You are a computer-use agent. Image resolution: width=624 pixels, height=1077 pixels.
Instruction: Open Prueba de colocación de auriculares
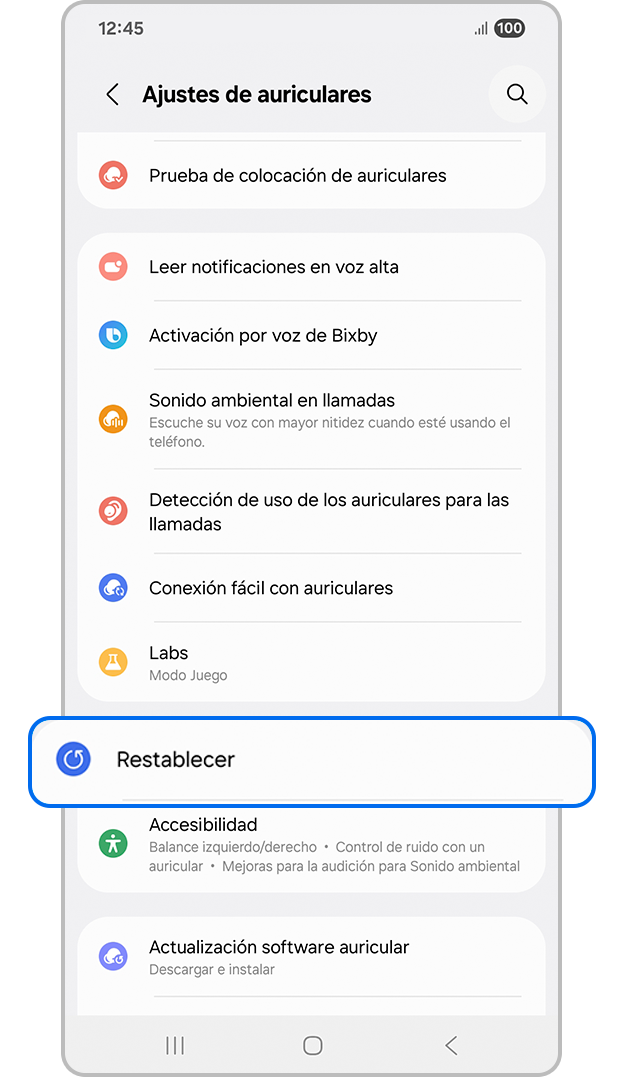297,175
